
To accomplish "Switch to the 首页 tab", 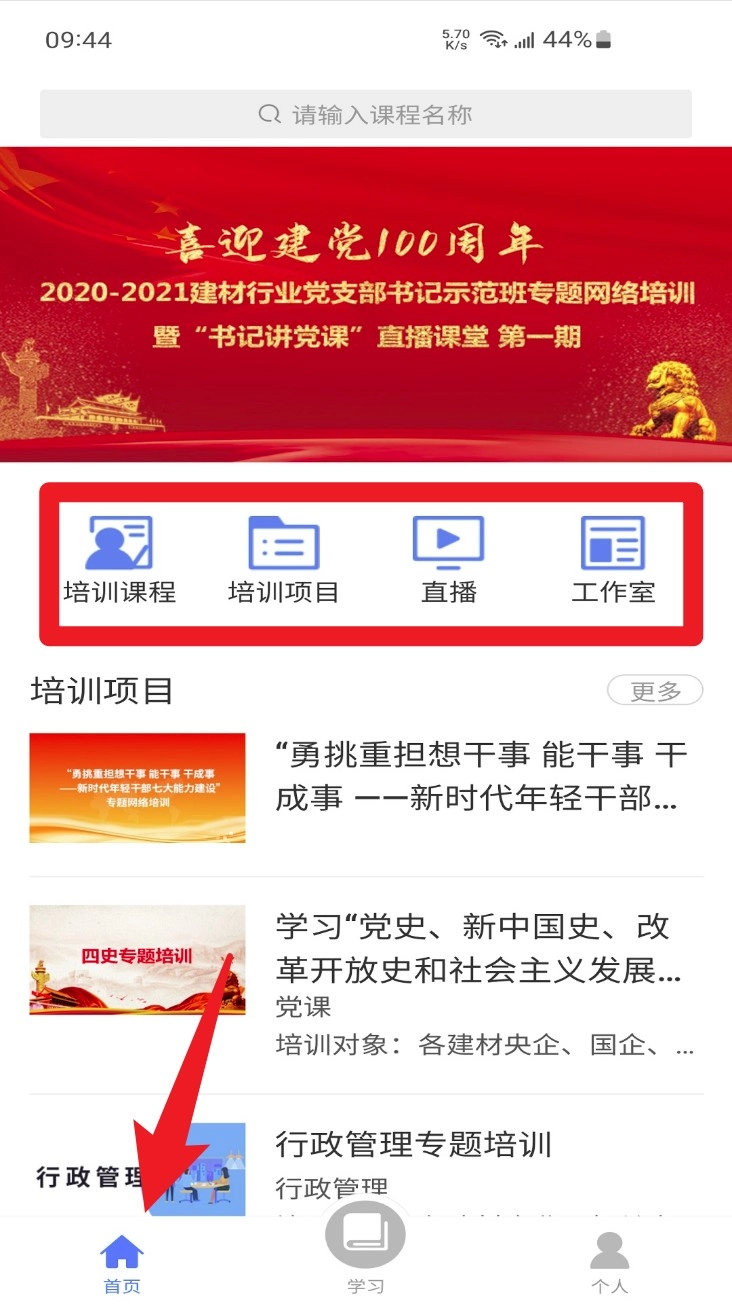I will click(122, 1264).
